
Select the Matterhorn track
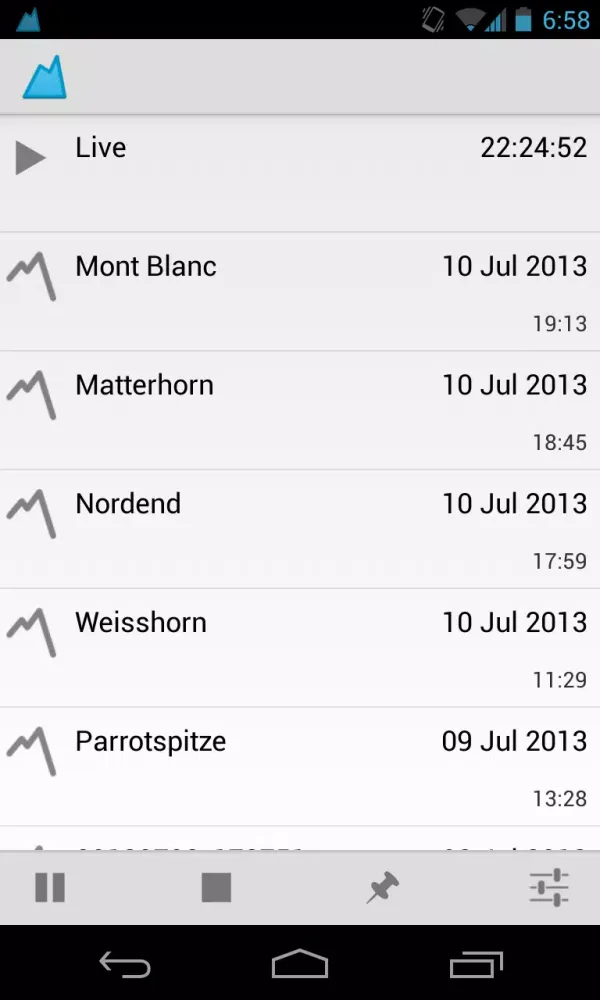tap(300, 411)
